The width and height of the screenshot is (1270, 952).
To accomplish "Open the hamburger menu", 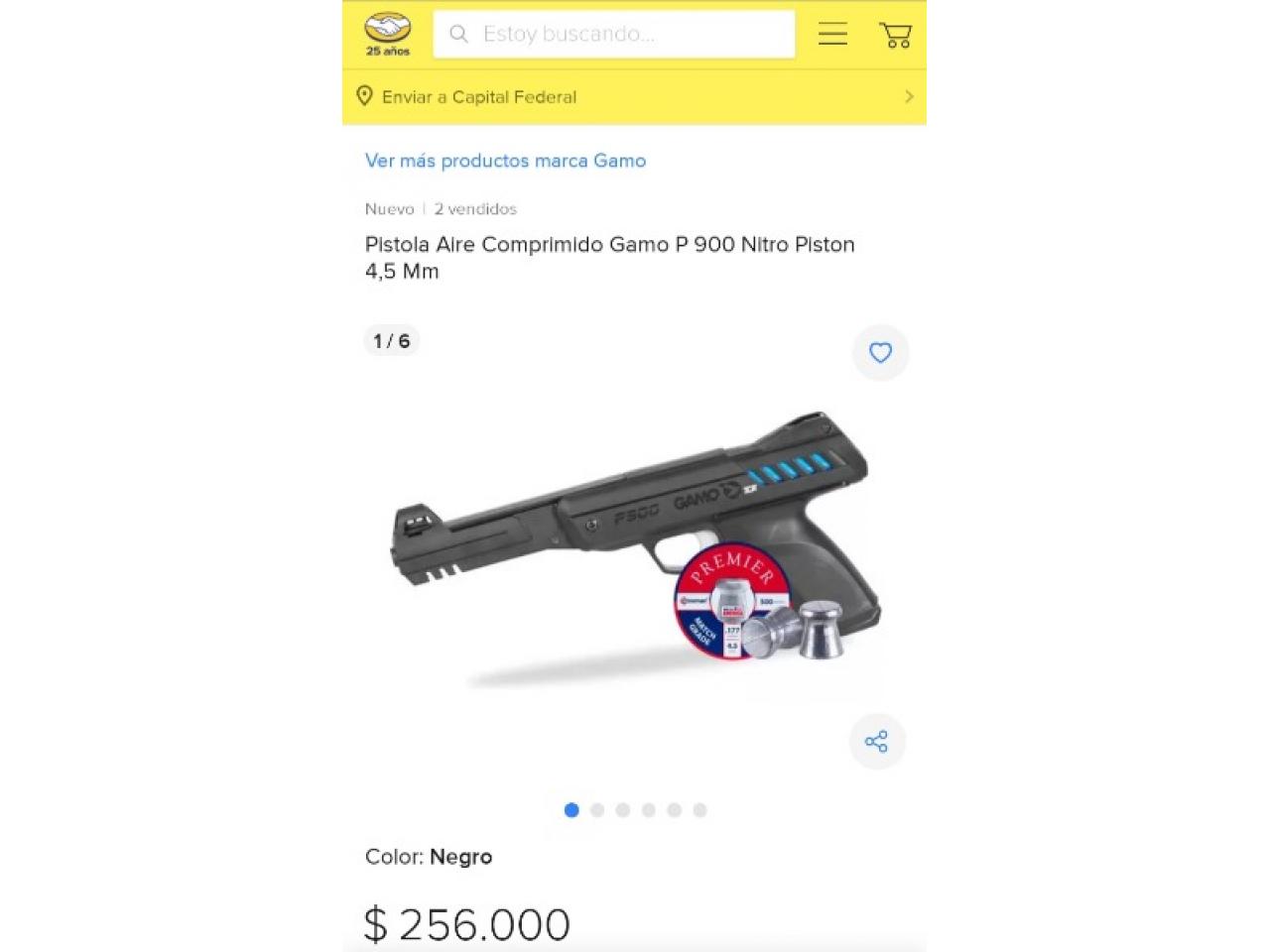I will point(832,34).
